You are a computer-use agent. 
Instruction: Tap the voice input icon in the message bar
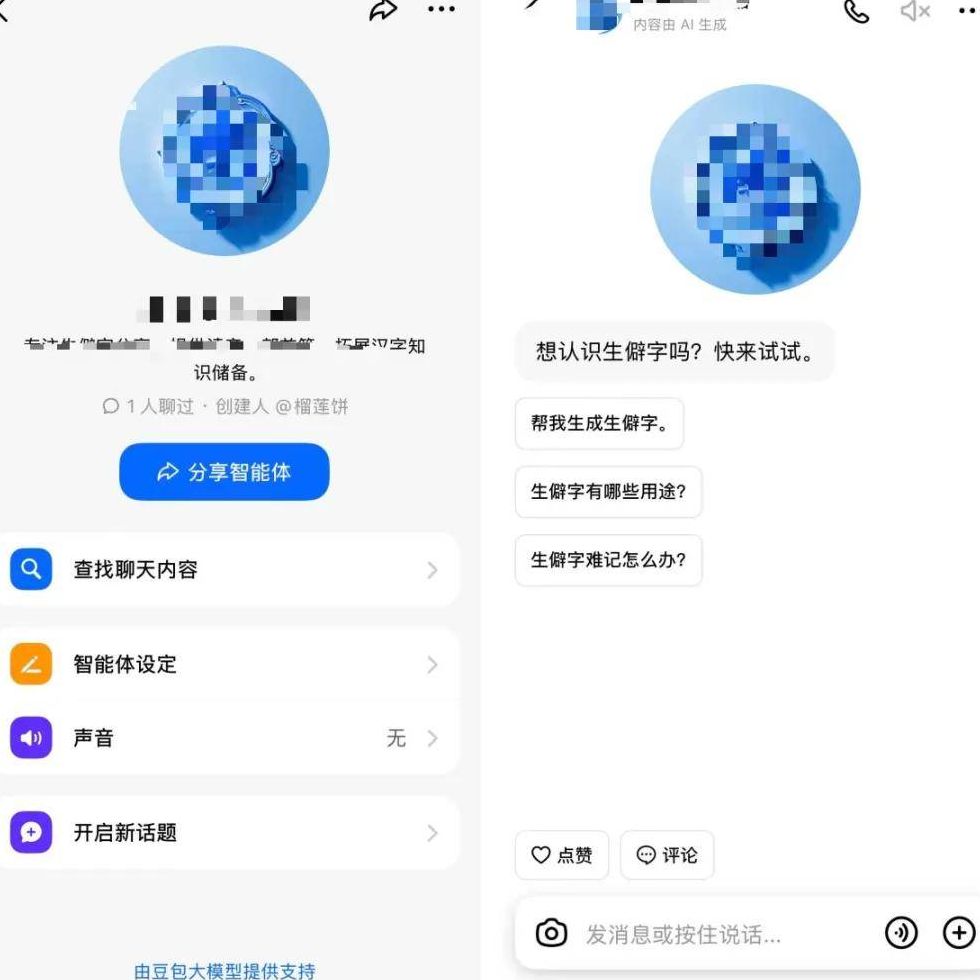(901, 934)
